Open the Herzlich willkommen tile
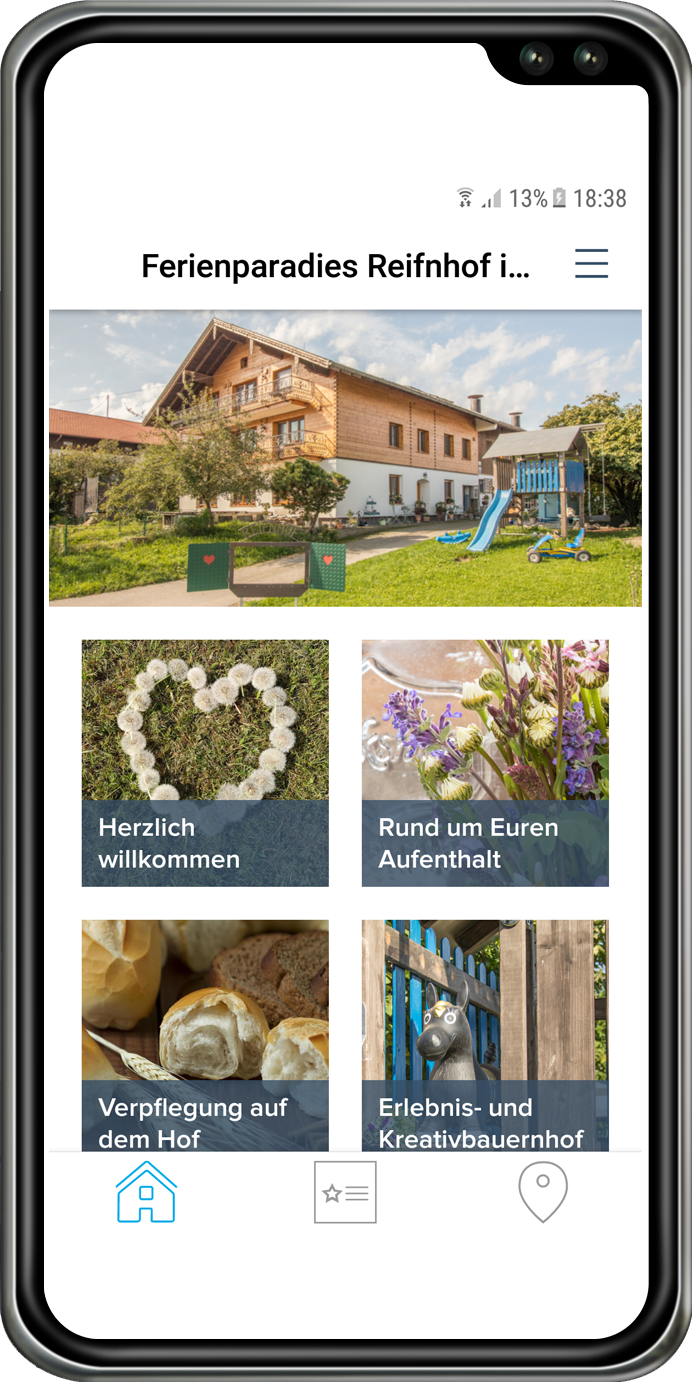The image size is (692, 1382). (205, 763)
